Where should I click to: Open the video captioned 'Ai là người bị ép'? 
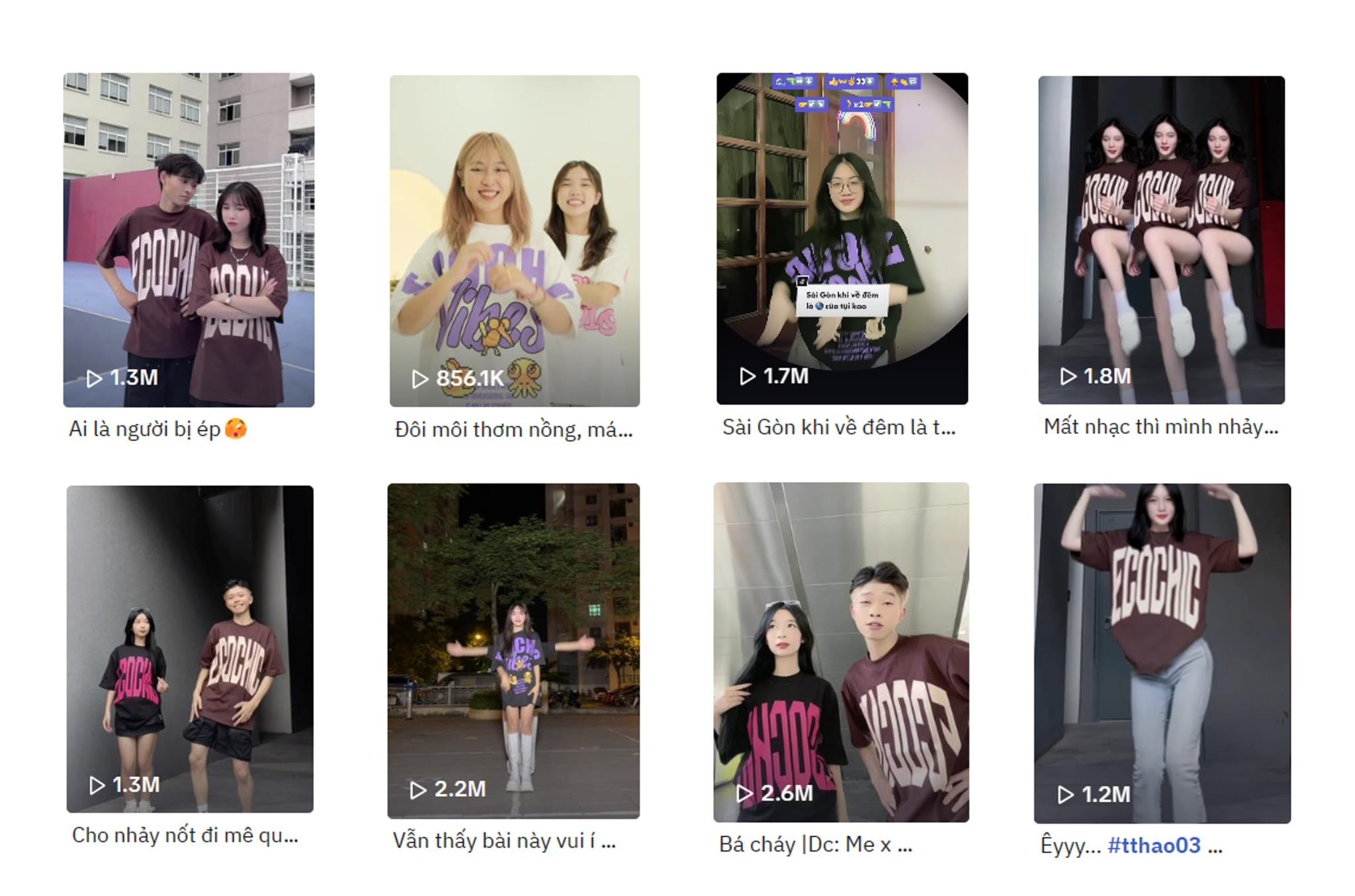[189, 239]
